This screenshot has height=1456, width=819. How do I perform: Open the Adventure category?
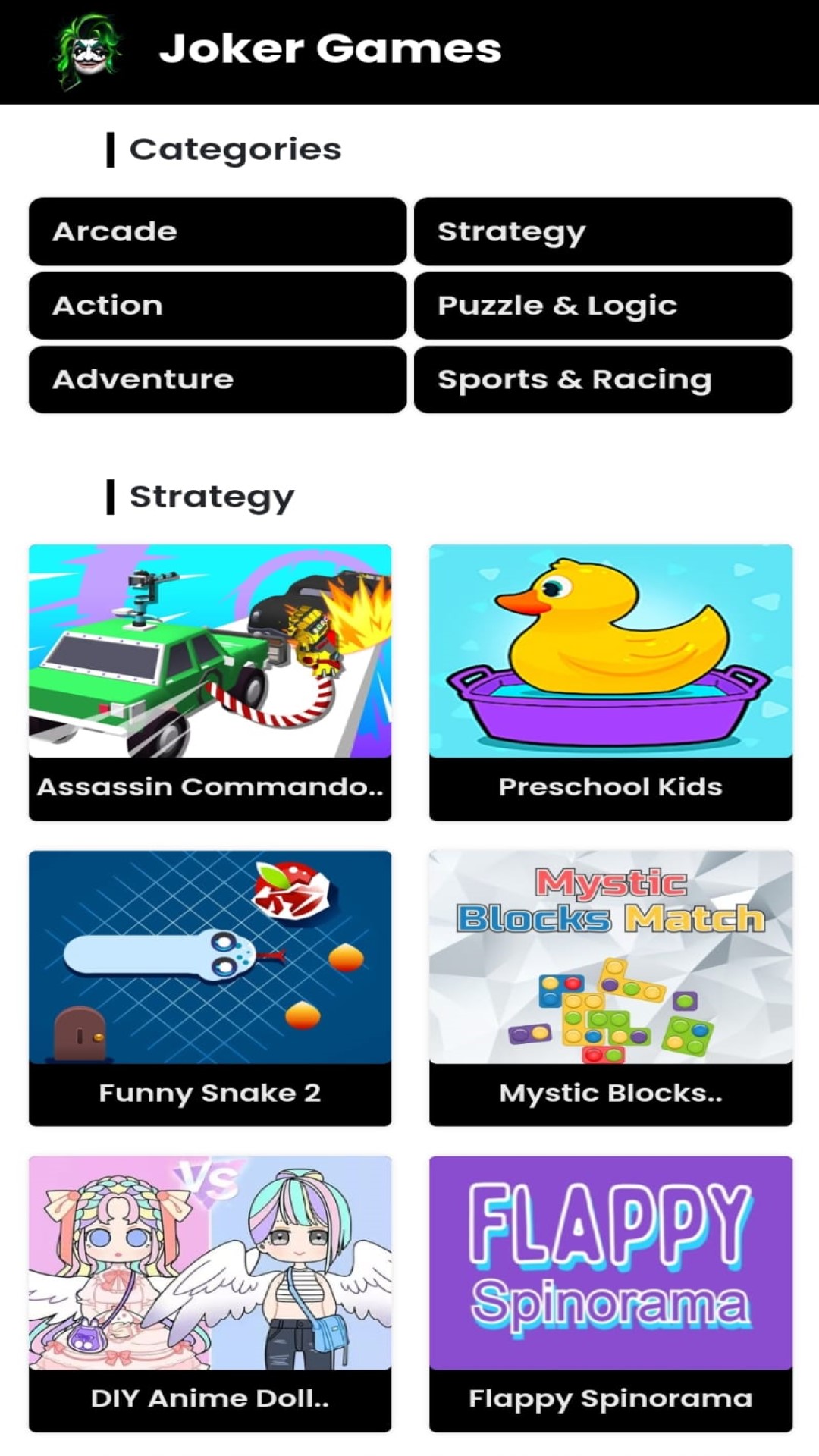coord(215,378)
